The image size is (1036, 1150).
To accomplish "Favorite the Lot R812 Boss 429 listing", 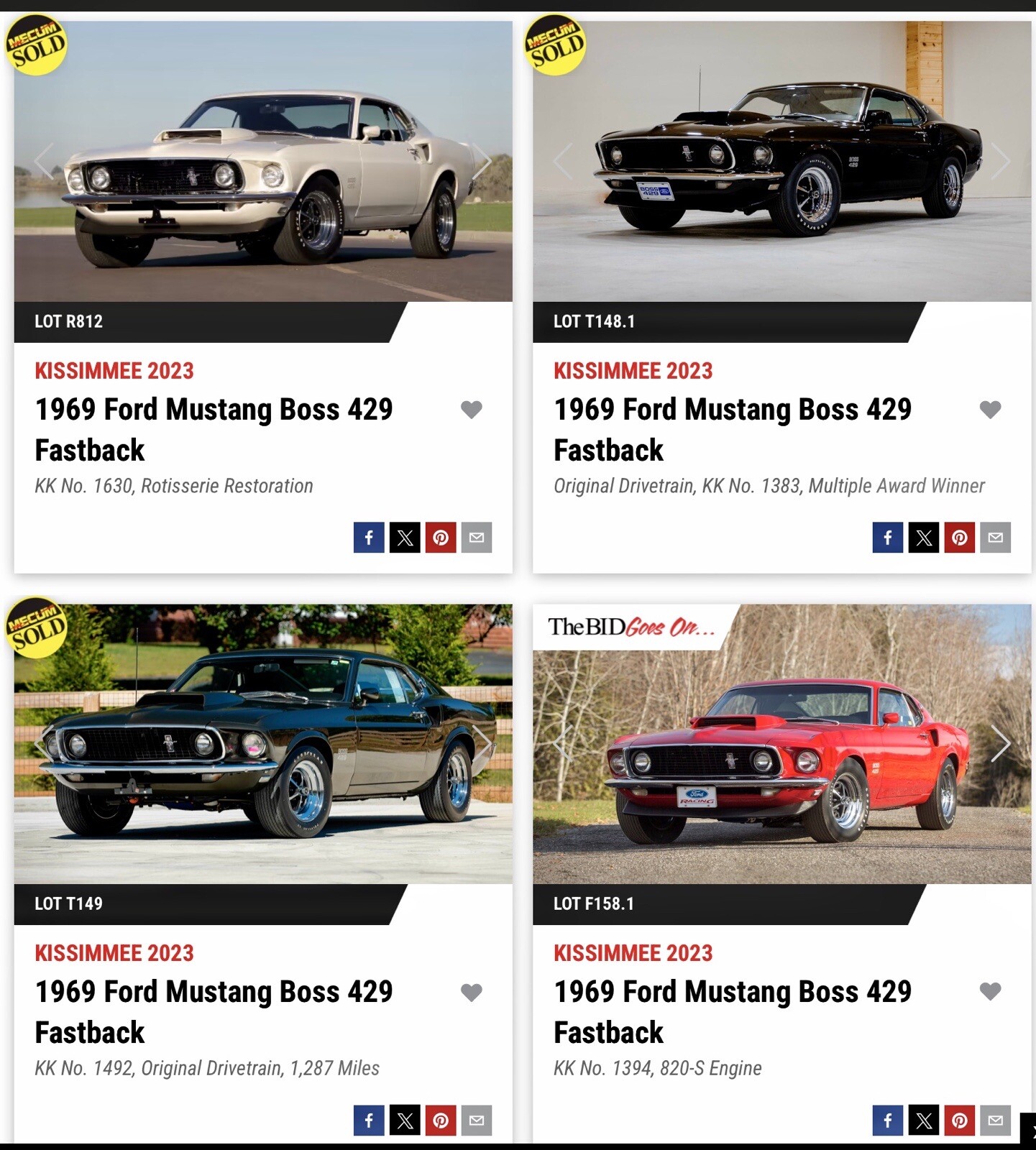I will tap(471, 410).
